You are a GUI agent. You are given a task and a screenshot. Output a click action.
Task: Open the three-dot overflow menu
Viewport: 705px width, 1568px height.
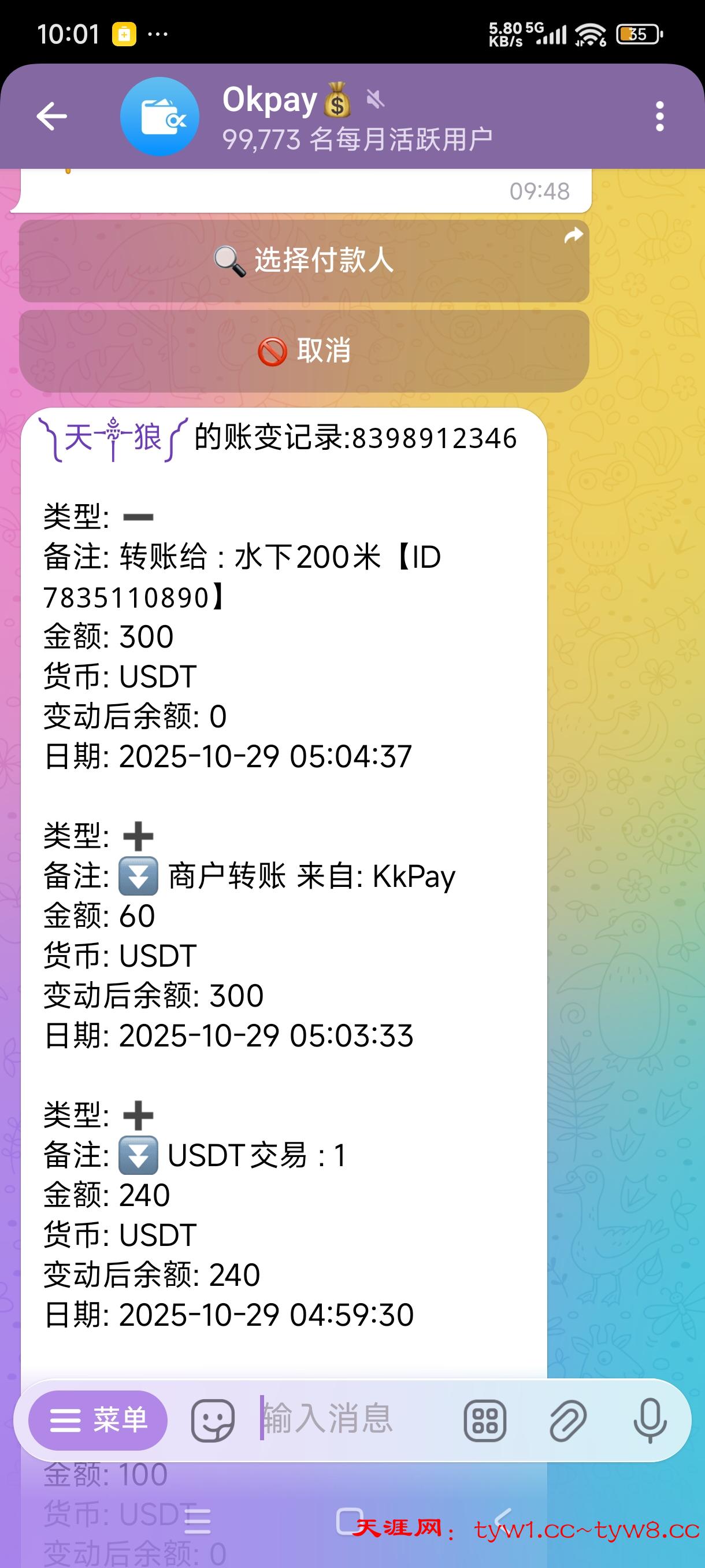coord(659,116)
